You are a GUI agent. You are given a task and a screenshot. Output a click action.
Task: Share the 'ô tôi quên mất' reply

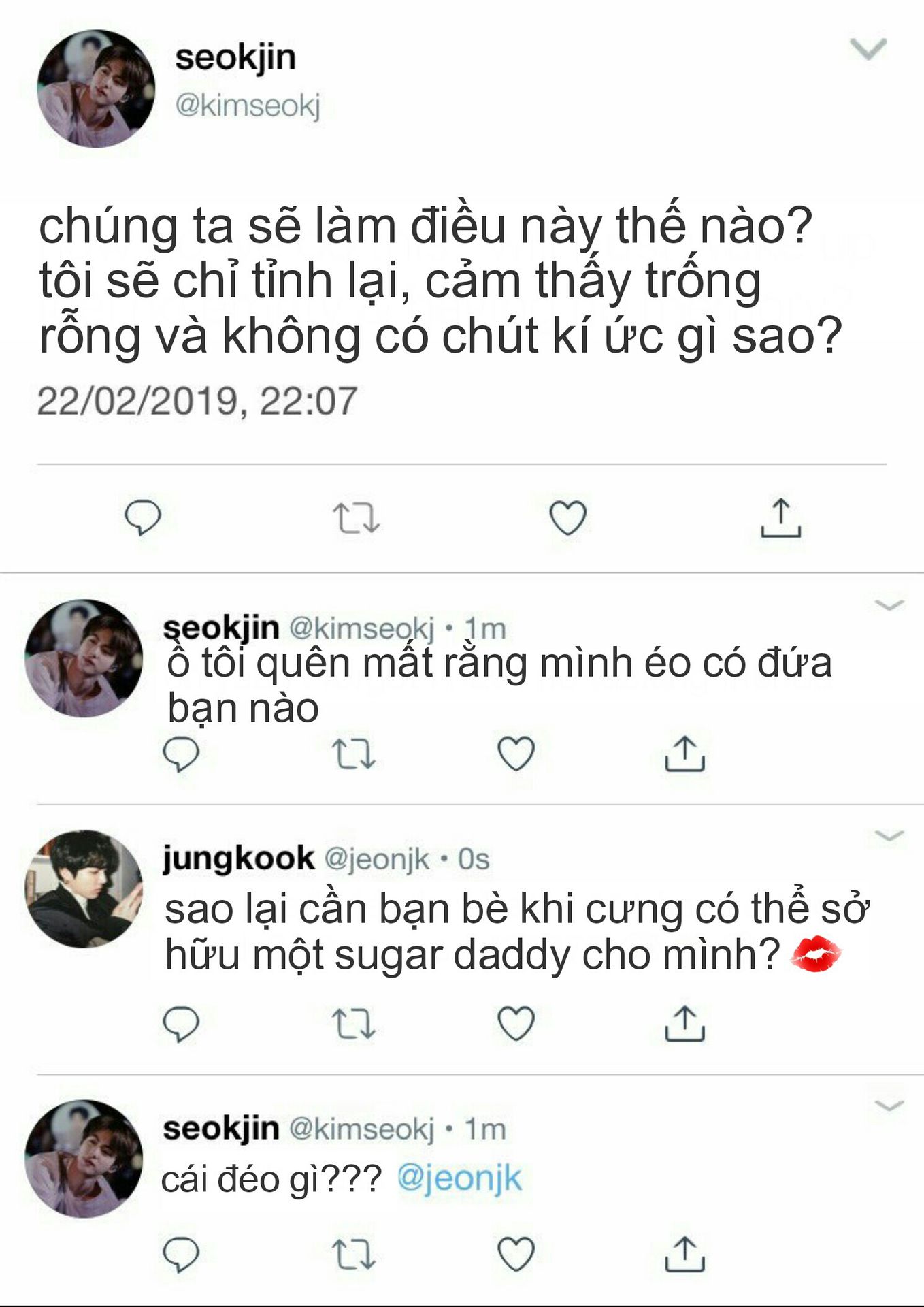point(684,754)
